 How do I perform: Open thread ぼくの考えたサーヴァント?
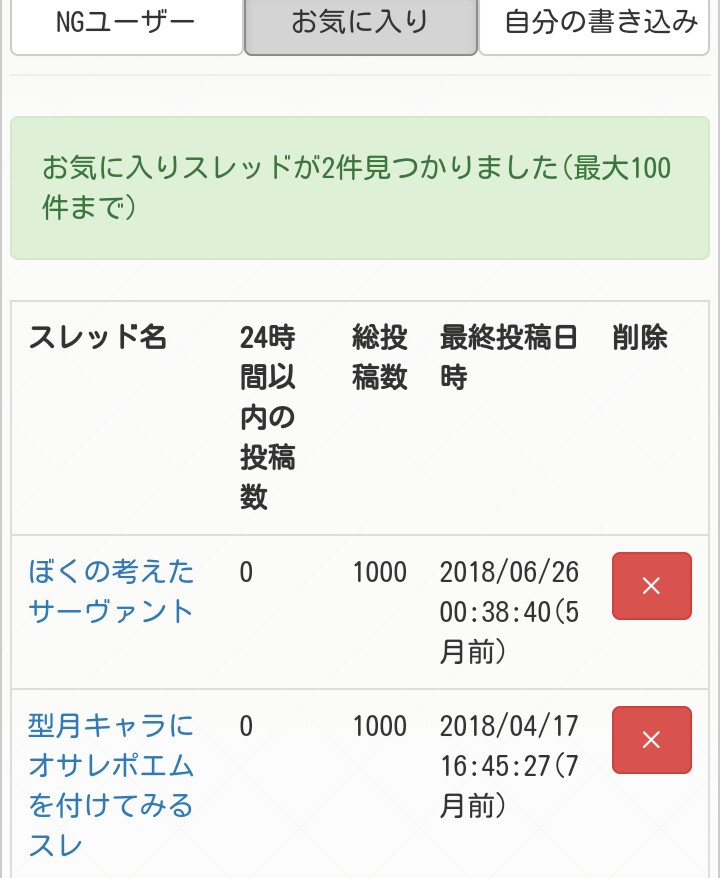click(111, 591)
